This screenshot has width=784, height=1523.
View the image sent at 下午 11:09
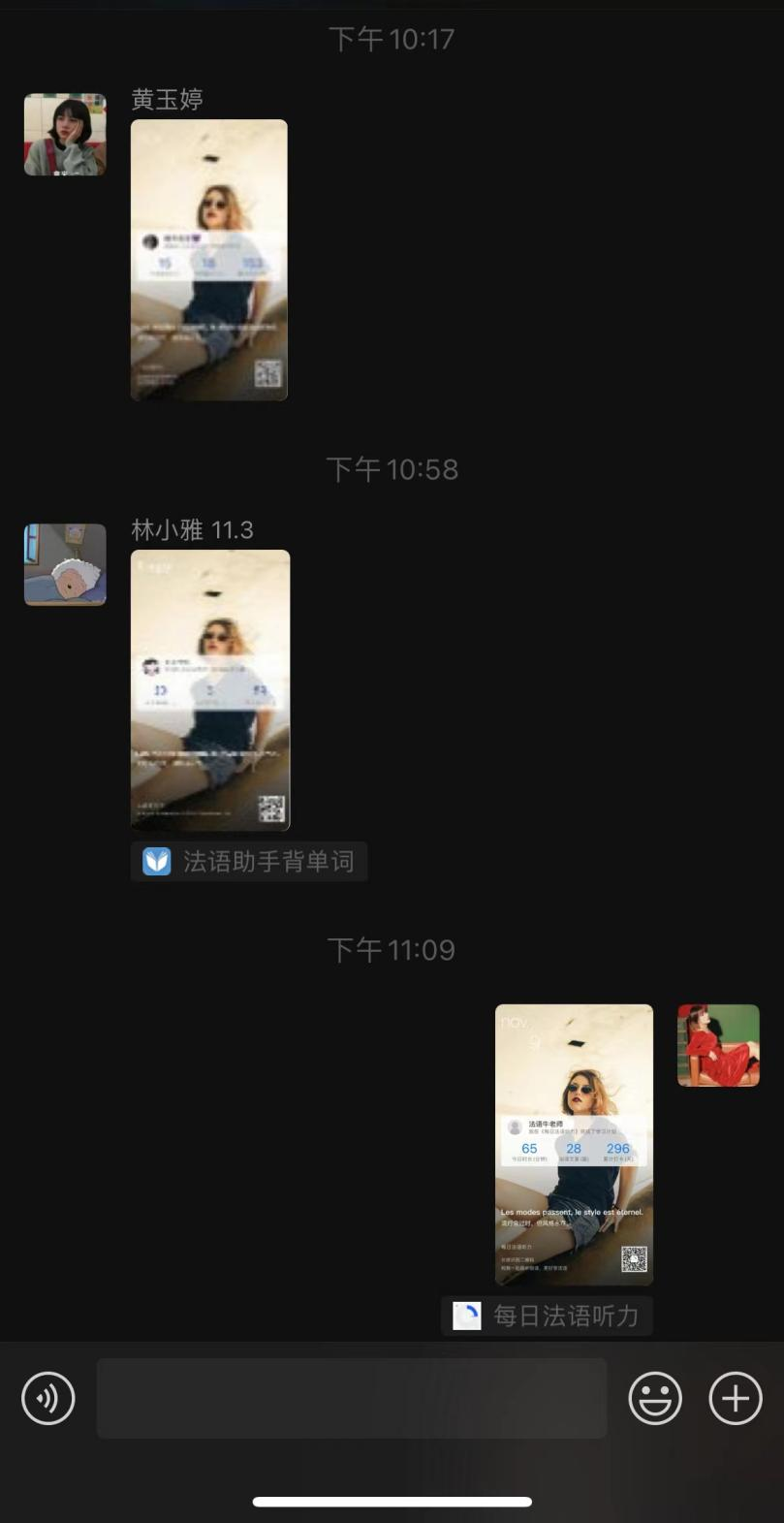coord(574,1145)
